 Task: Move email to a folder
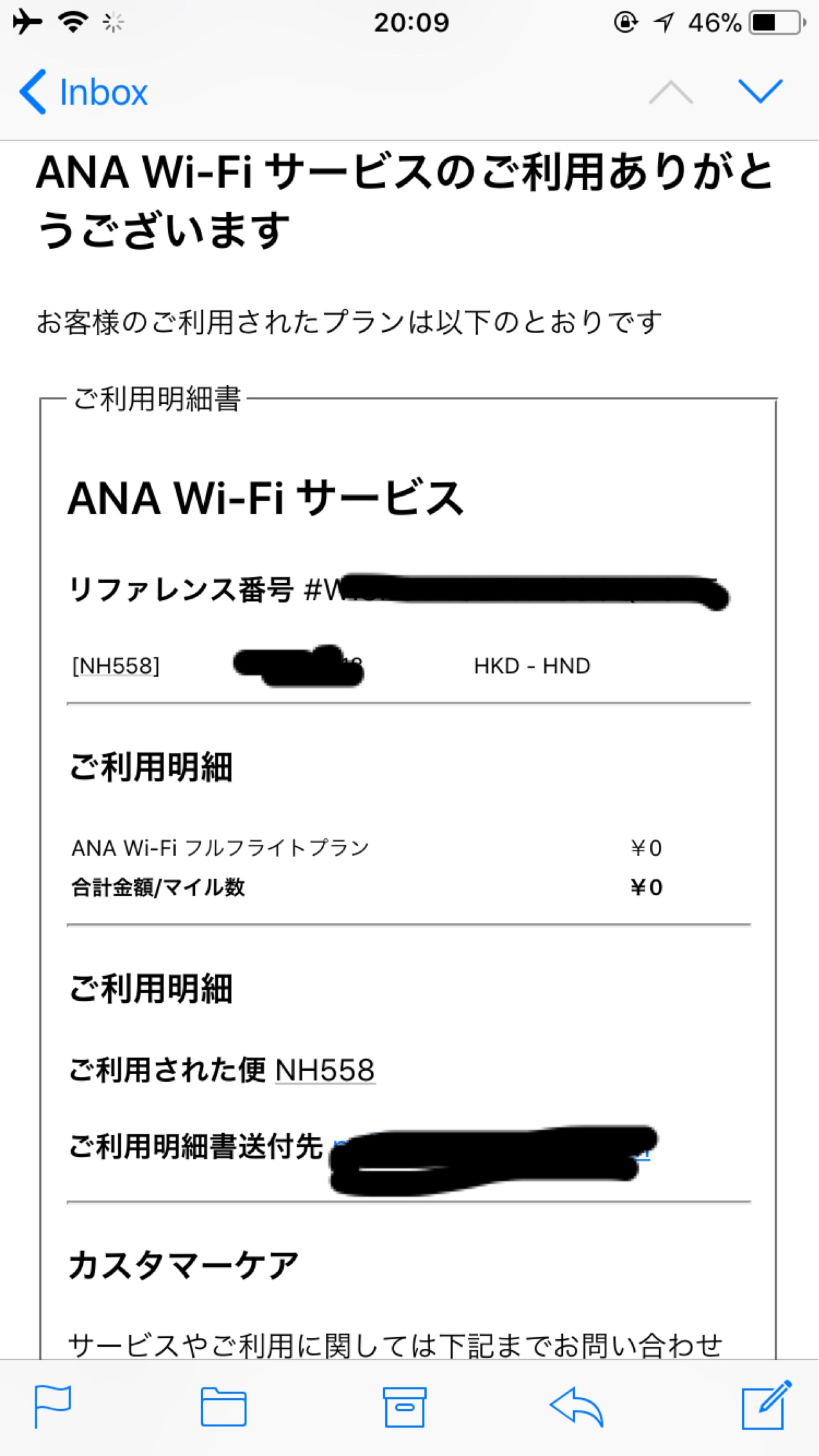tap(223, 1406)
